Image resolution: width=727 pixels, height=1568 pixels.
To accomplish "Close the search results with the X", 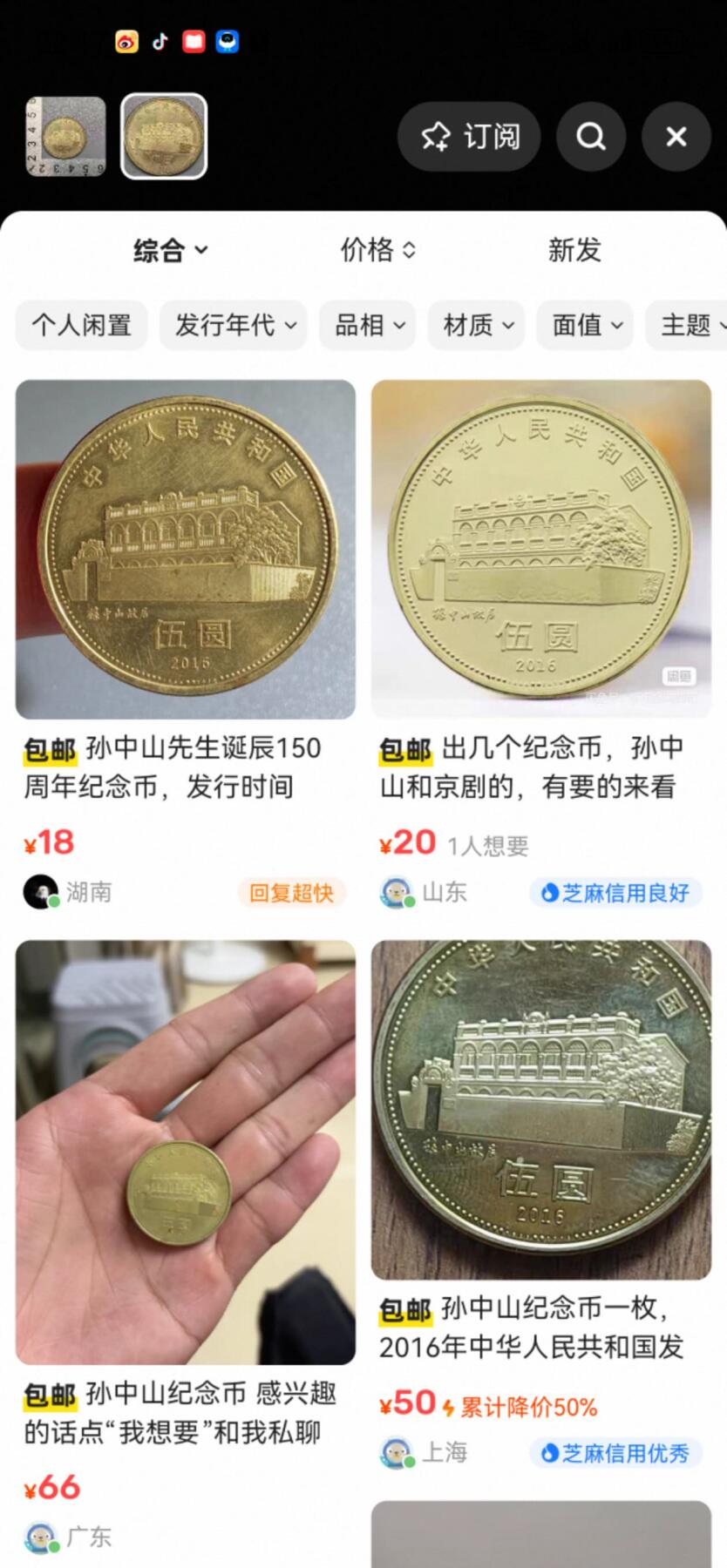I will pos(676,137).
